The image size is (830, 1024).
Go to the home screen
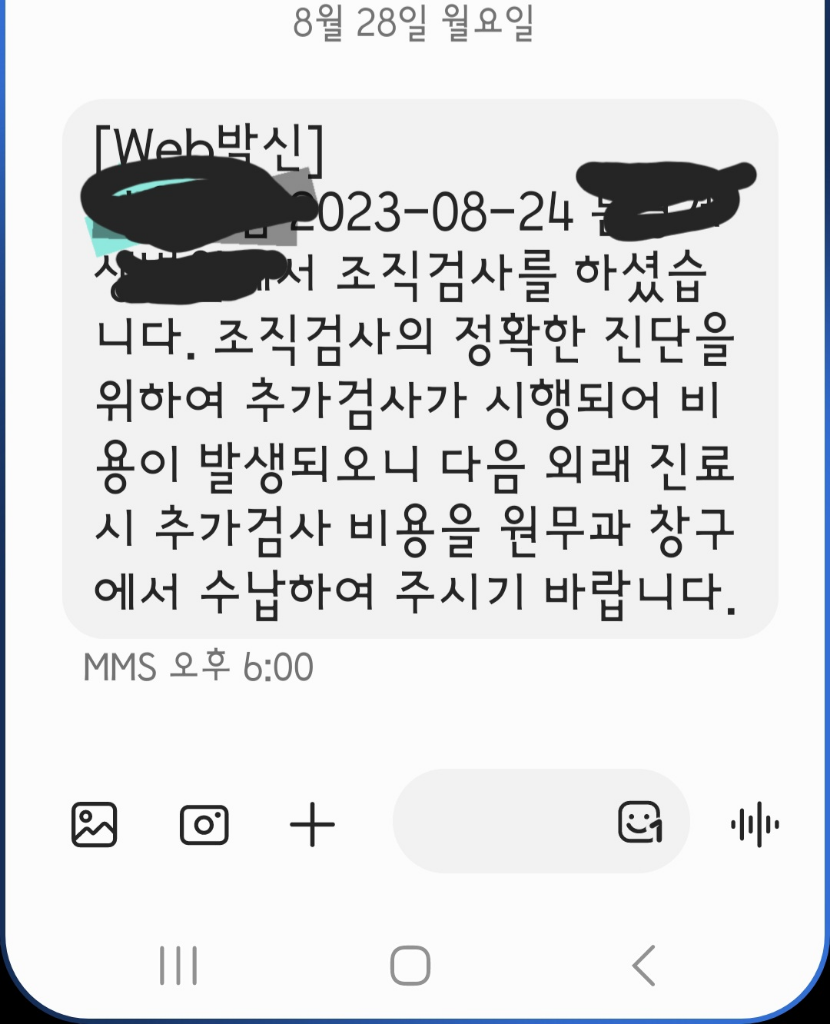tap(410, 966)
